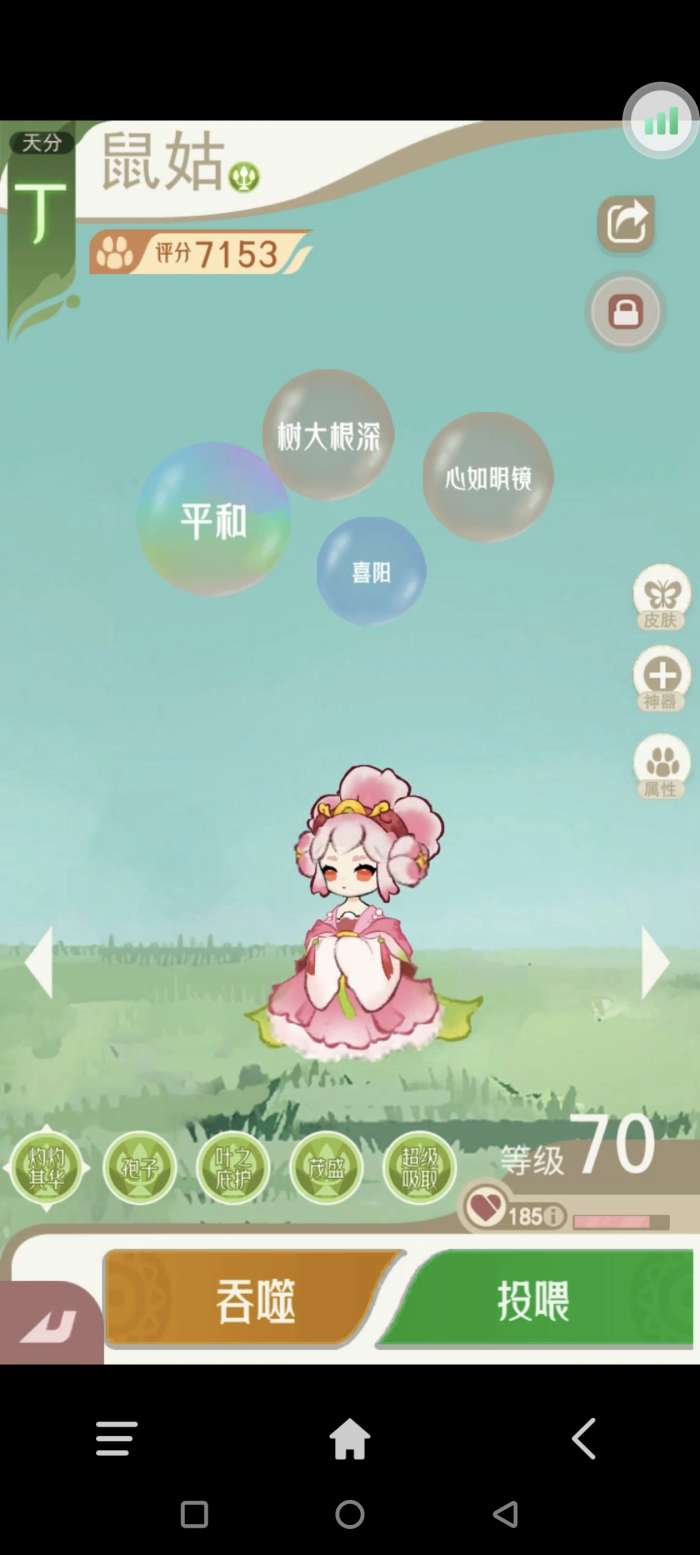The height and width of the screenshot is (1555, 700).
Task: Tap the 平和 trait bubble
Action: point(213,520)
